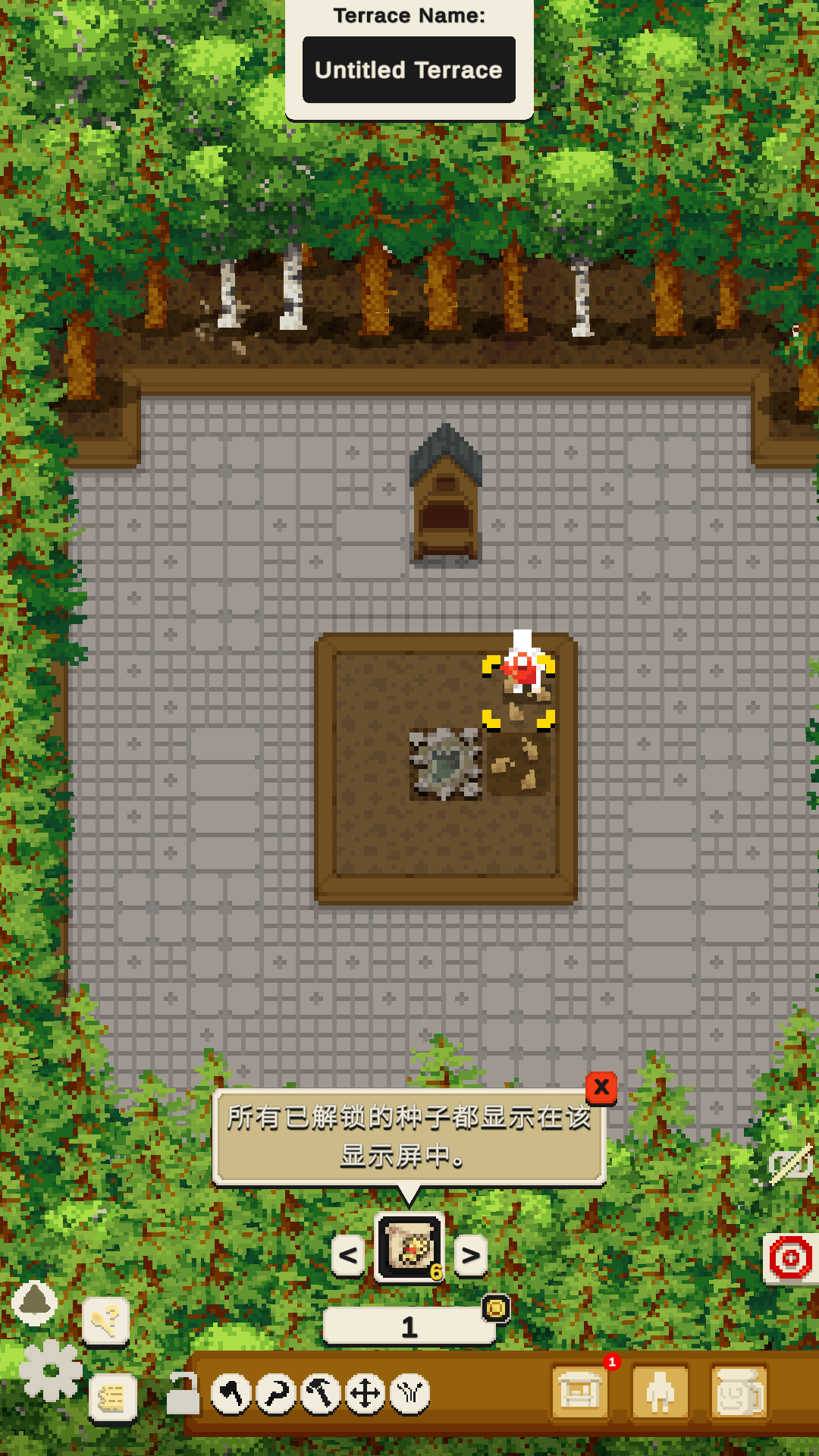Open the hints key button
This screenshot has width=819, height=1456.
[105, 1322]
